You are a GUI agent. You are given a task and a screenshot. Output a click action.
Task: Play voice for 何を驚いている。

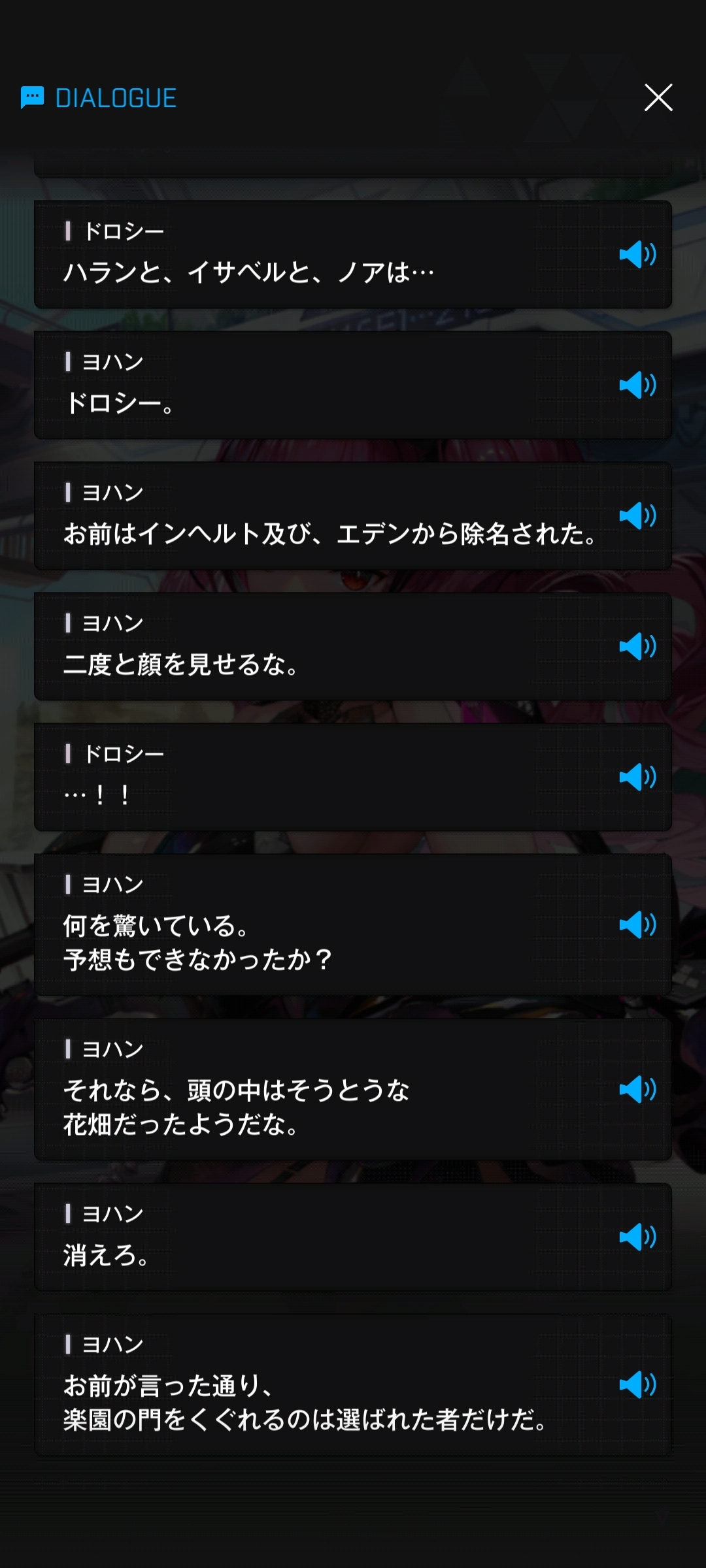637,924
